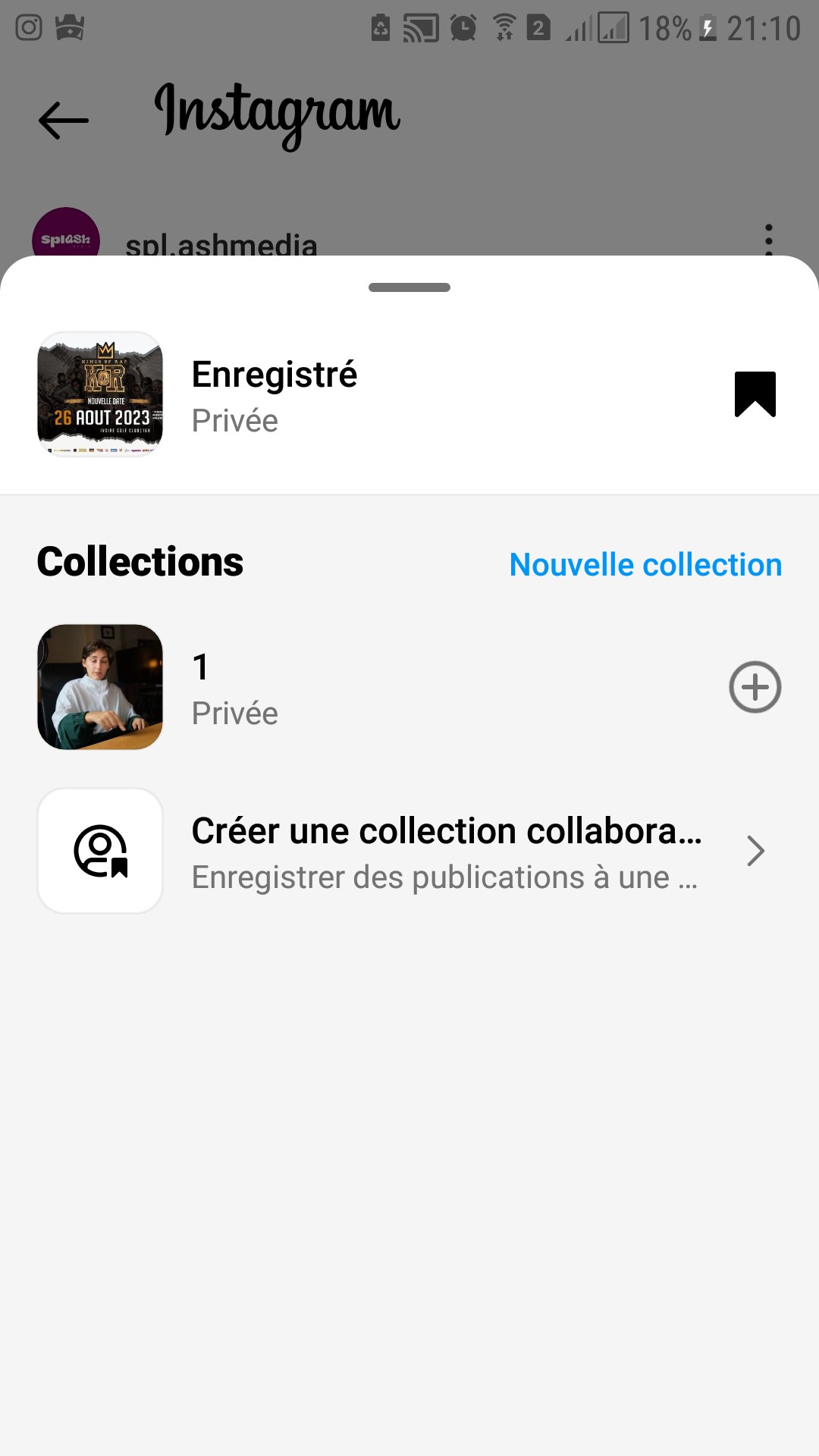This screenshot has width=819, height=1456.
Task: Go back with the arrow beside Instagram
Action: pos(64,121)
